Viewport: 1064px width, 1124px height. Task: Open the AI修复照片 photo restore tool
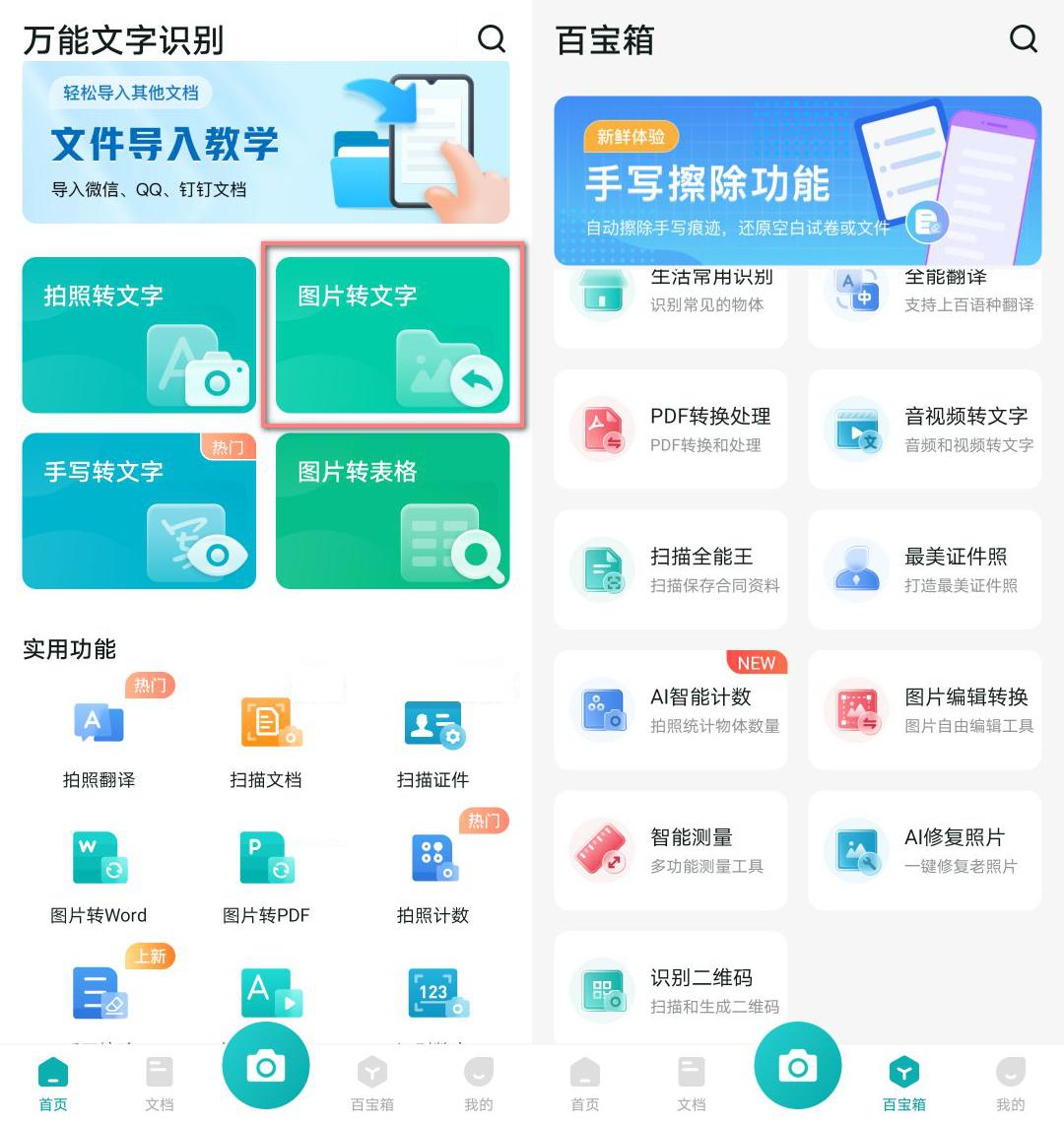click(x=924, y=849)
